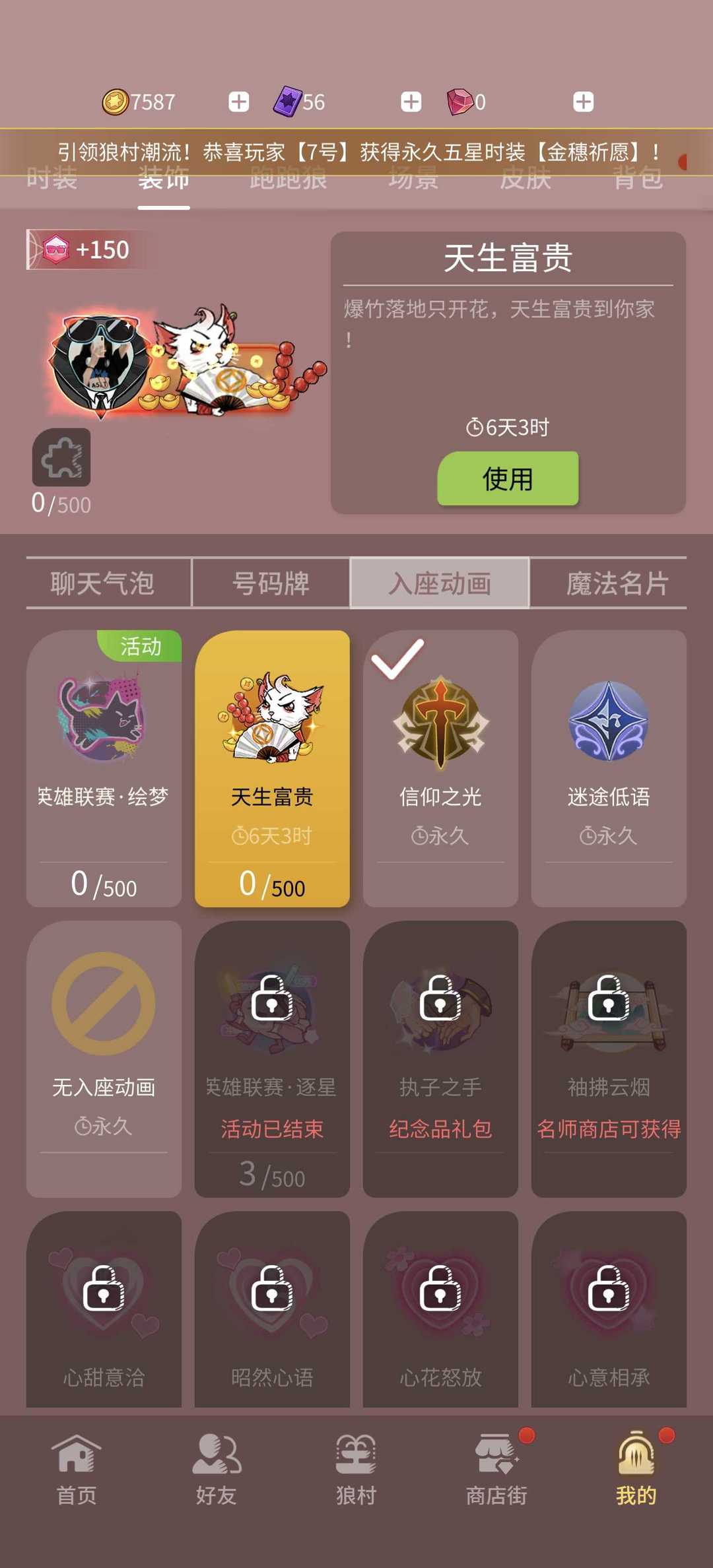
Task: Choose 无入座动画 option
Action: (x=104, y=1059)
